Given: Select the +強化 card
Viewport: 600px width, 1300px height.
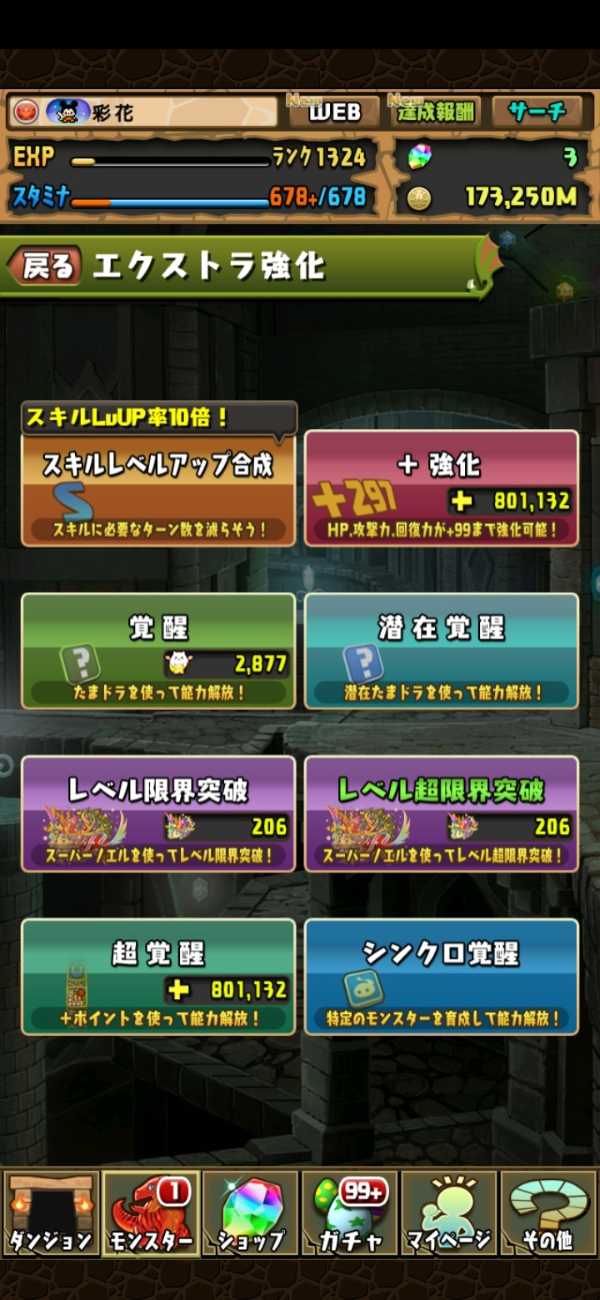Looking at the screenshot, I should click(x=441, y=488).
